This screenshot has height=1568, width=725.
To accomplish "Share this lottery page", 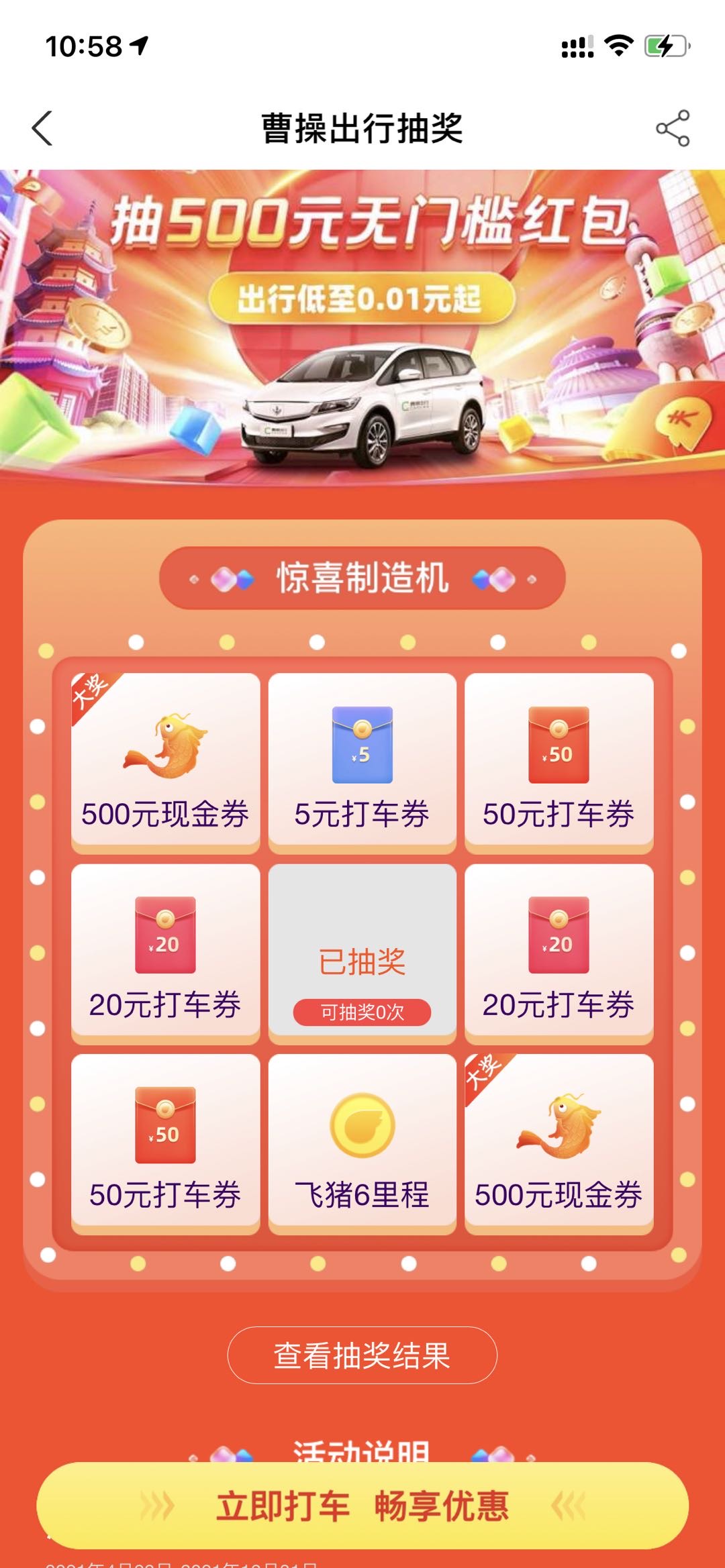I will point(673,128).
